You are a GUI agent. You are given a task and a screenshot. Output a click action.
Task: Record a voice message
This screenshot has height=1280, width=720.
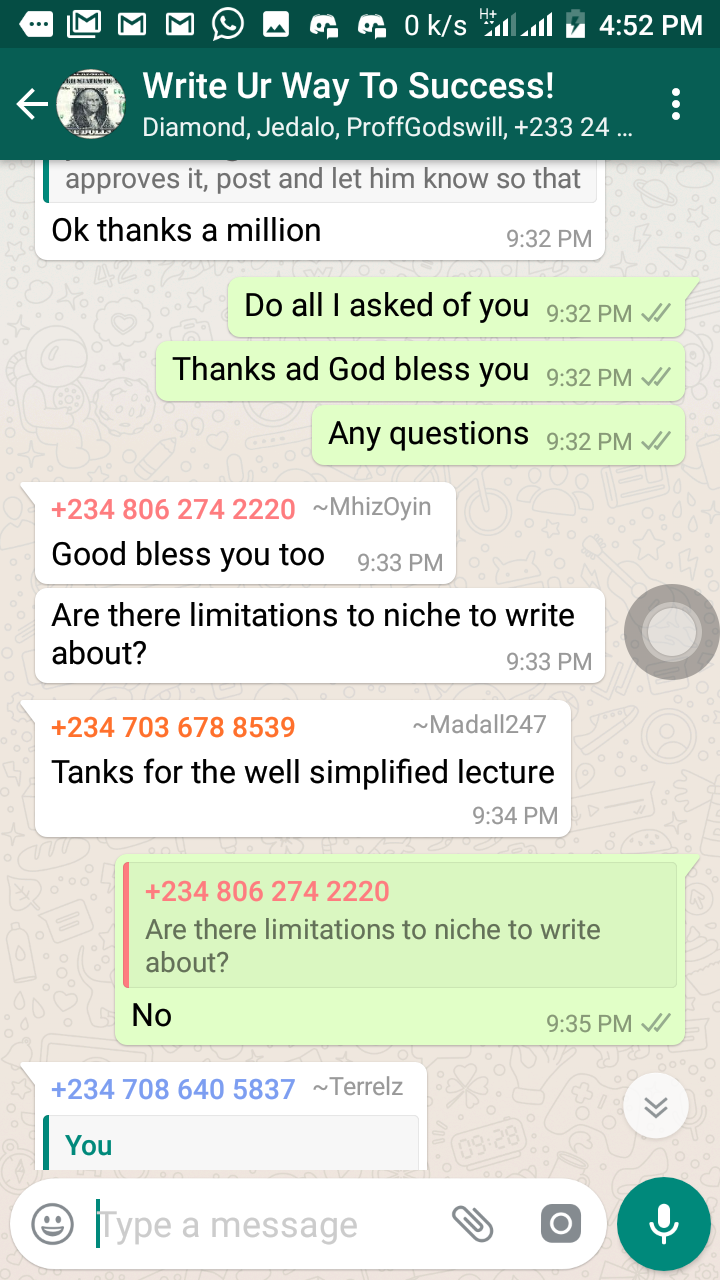point(663,1223)
